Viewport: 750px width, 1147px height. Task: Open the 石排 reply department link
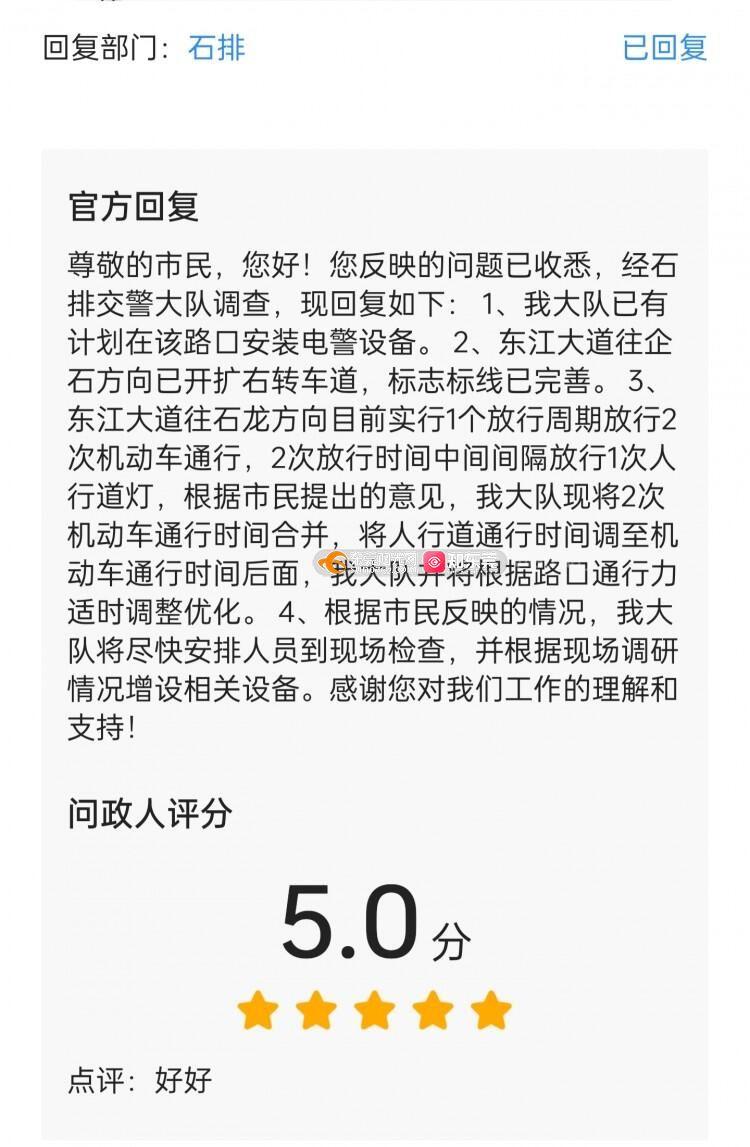coord(216,48)
